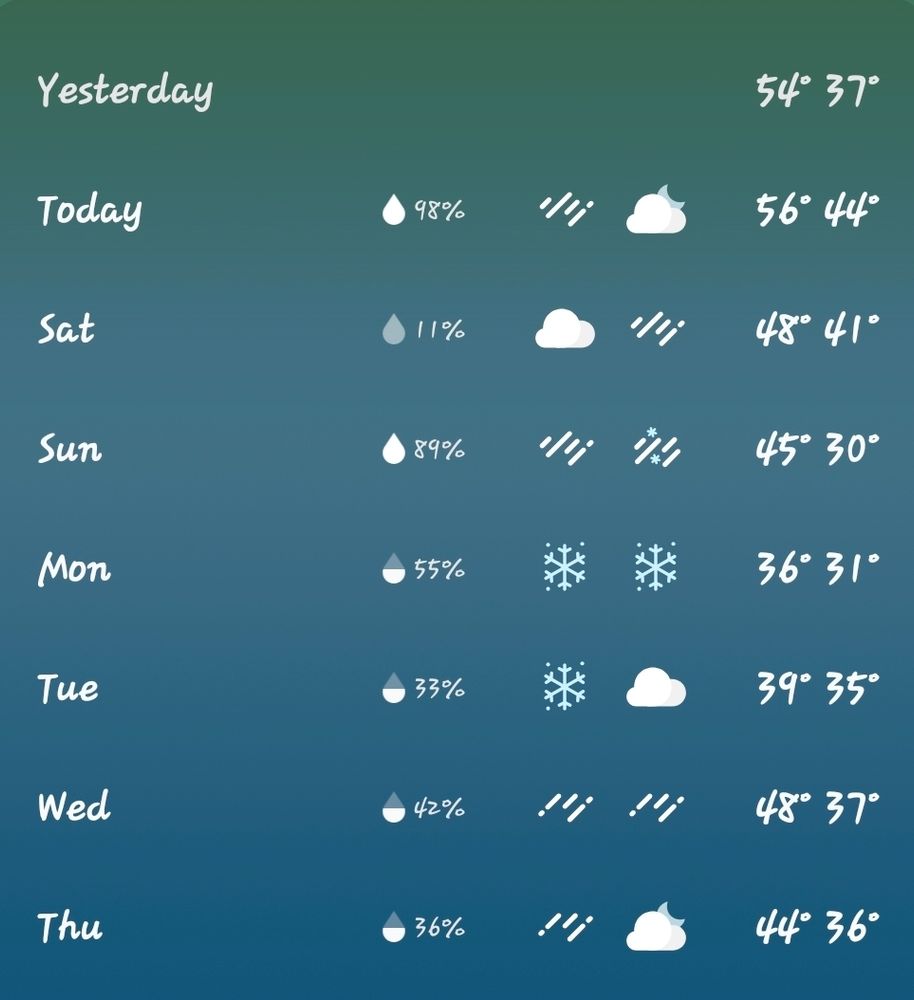Select the cloudy night icon for Thursday
Screen dimensions: 914x1000
[657, 926]
